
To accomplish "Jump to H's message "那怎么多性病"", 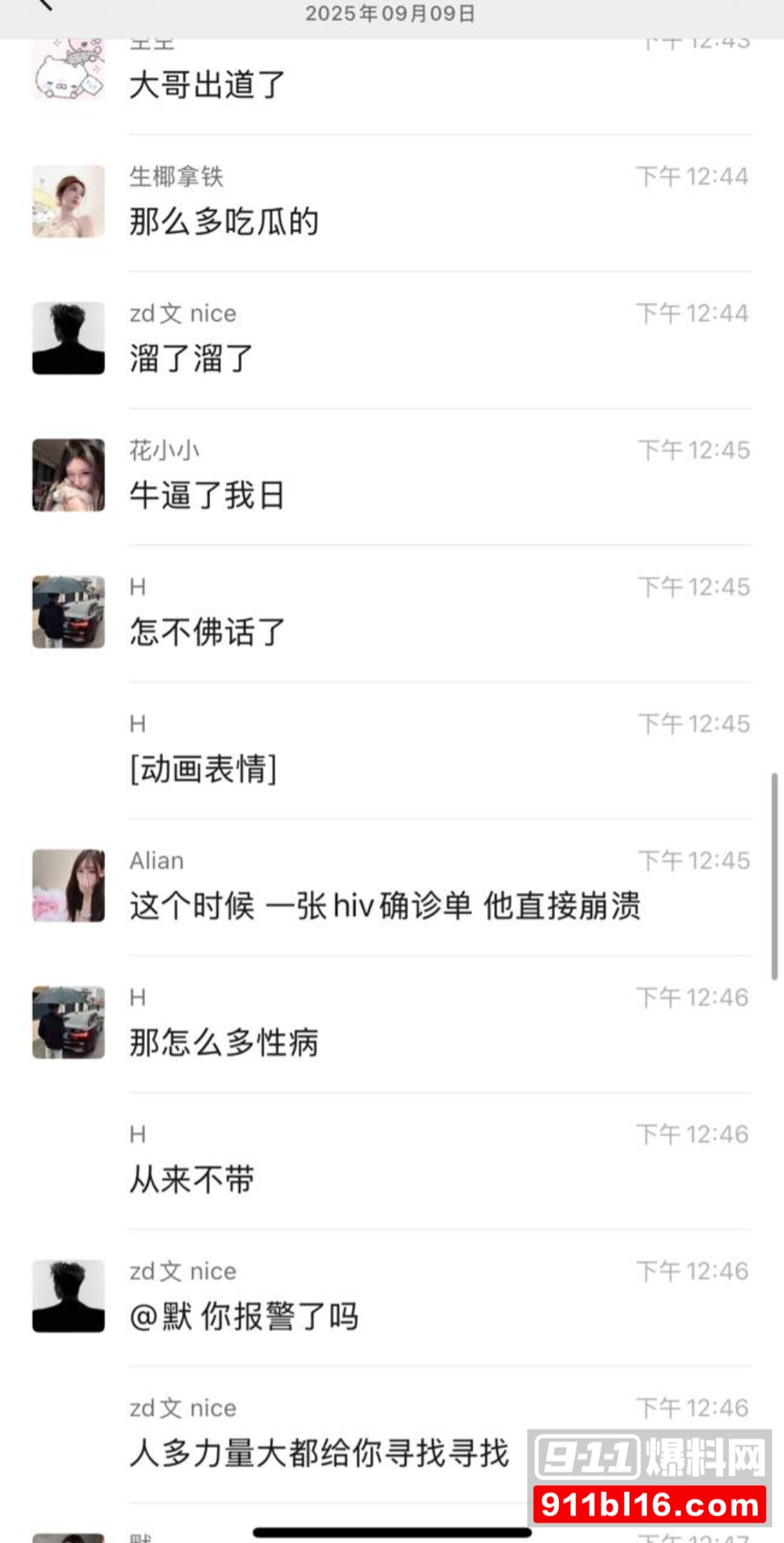I will (224, 1043).
